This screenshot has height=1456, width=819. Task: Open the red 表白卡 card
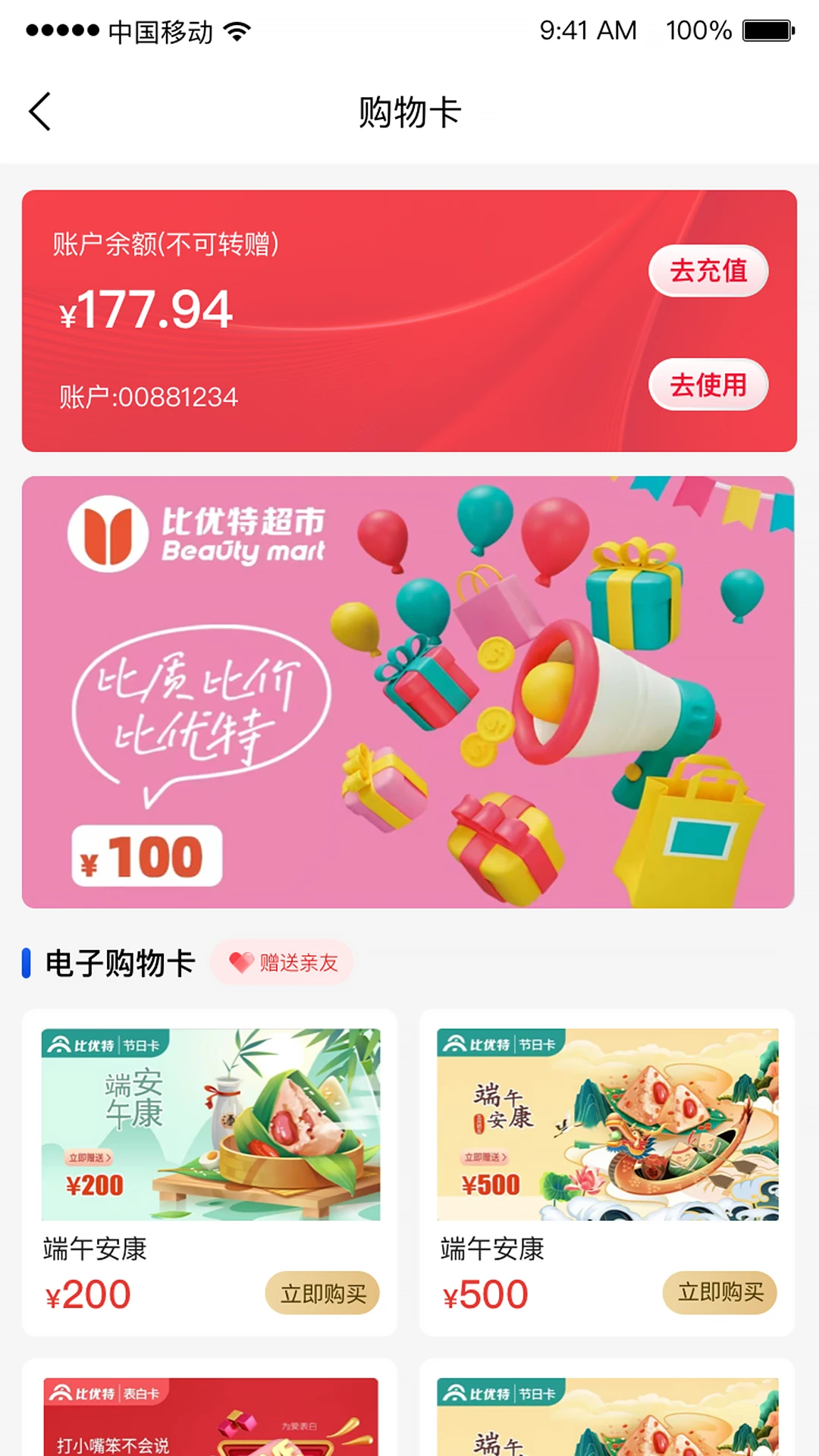tap(211, 1417)
